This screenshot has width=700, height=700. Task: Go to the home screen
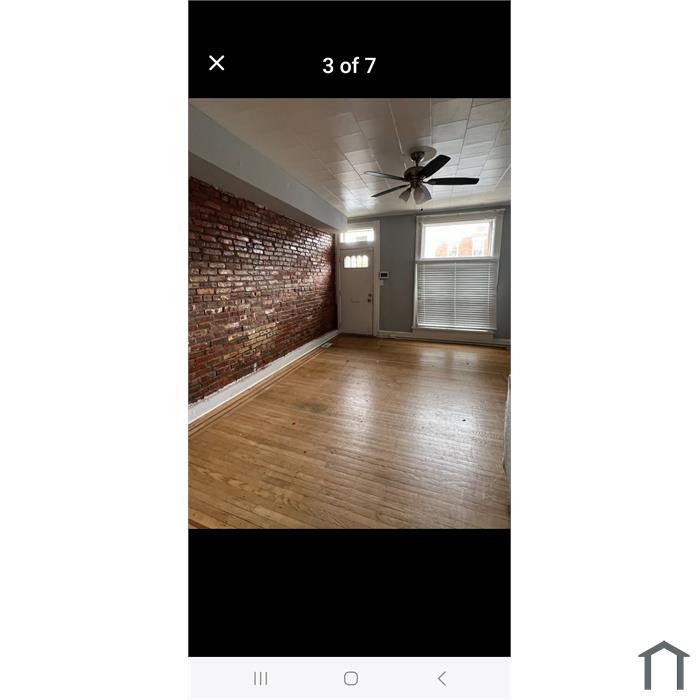pos(350,678)
